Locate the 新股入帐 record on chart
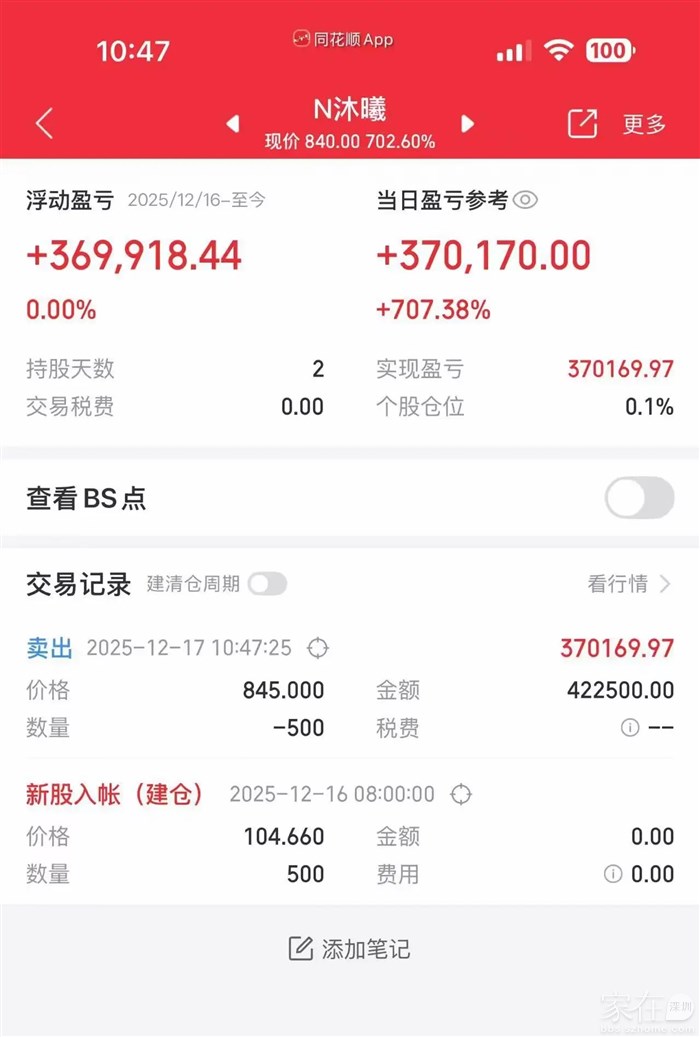The width and height of the screenshot is (700, 1037). tap(461, 794)
